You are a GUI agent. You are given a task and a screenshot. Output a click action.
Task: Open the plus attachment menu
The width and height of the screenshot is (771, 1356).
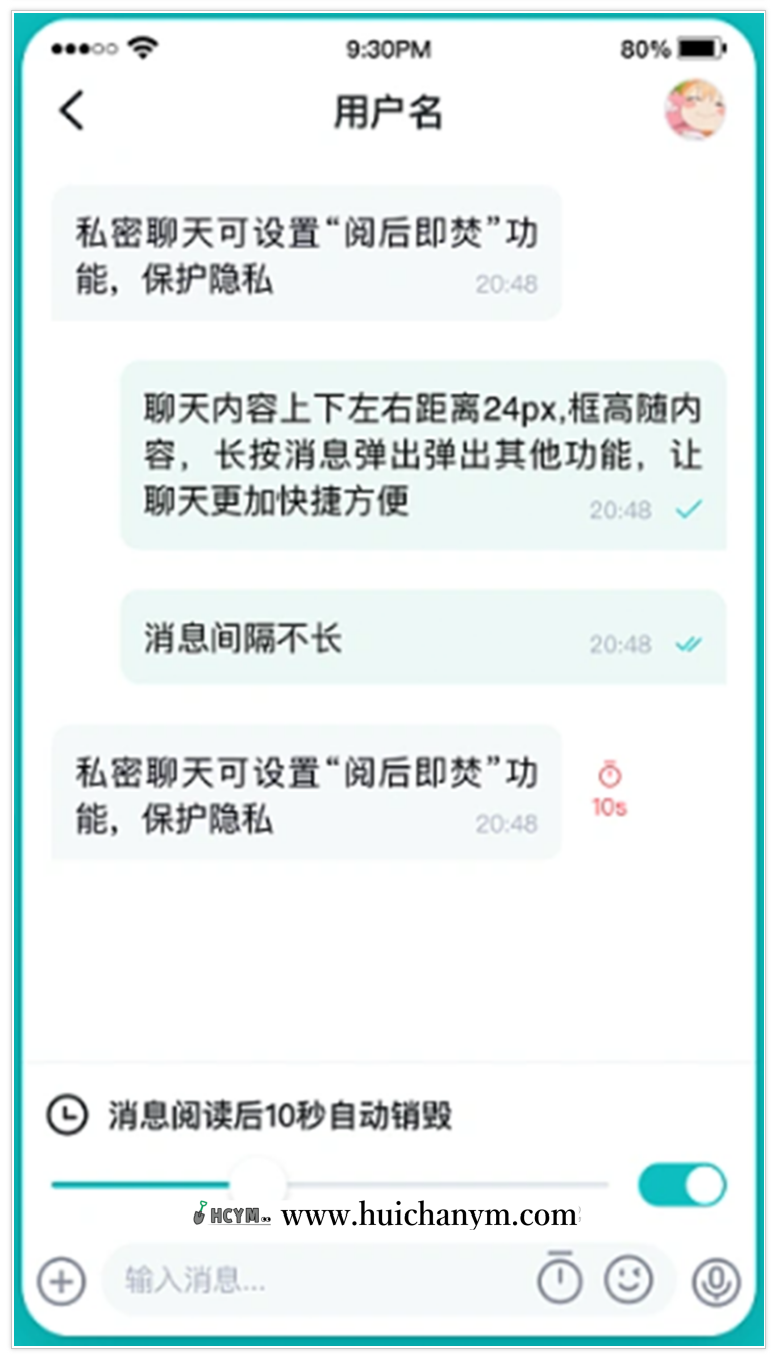60,1280
